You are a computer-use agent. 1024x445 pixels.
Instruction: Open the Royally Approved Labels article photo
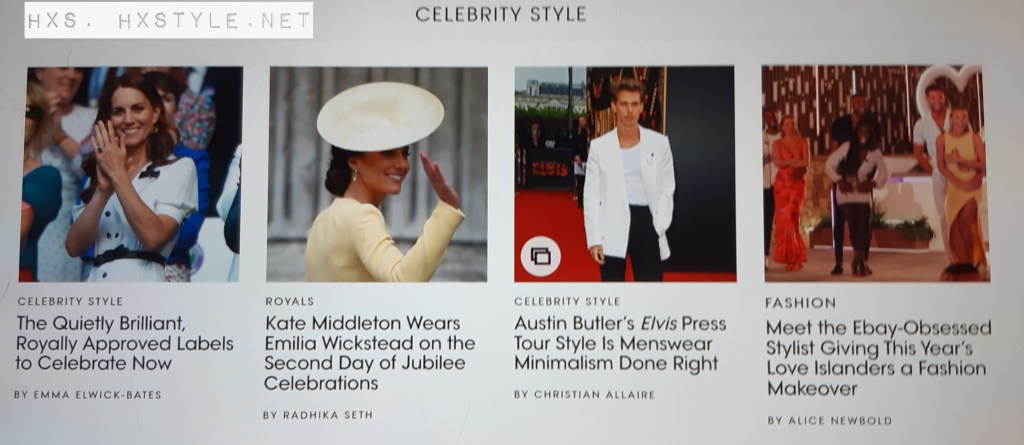tap(131, 174)
